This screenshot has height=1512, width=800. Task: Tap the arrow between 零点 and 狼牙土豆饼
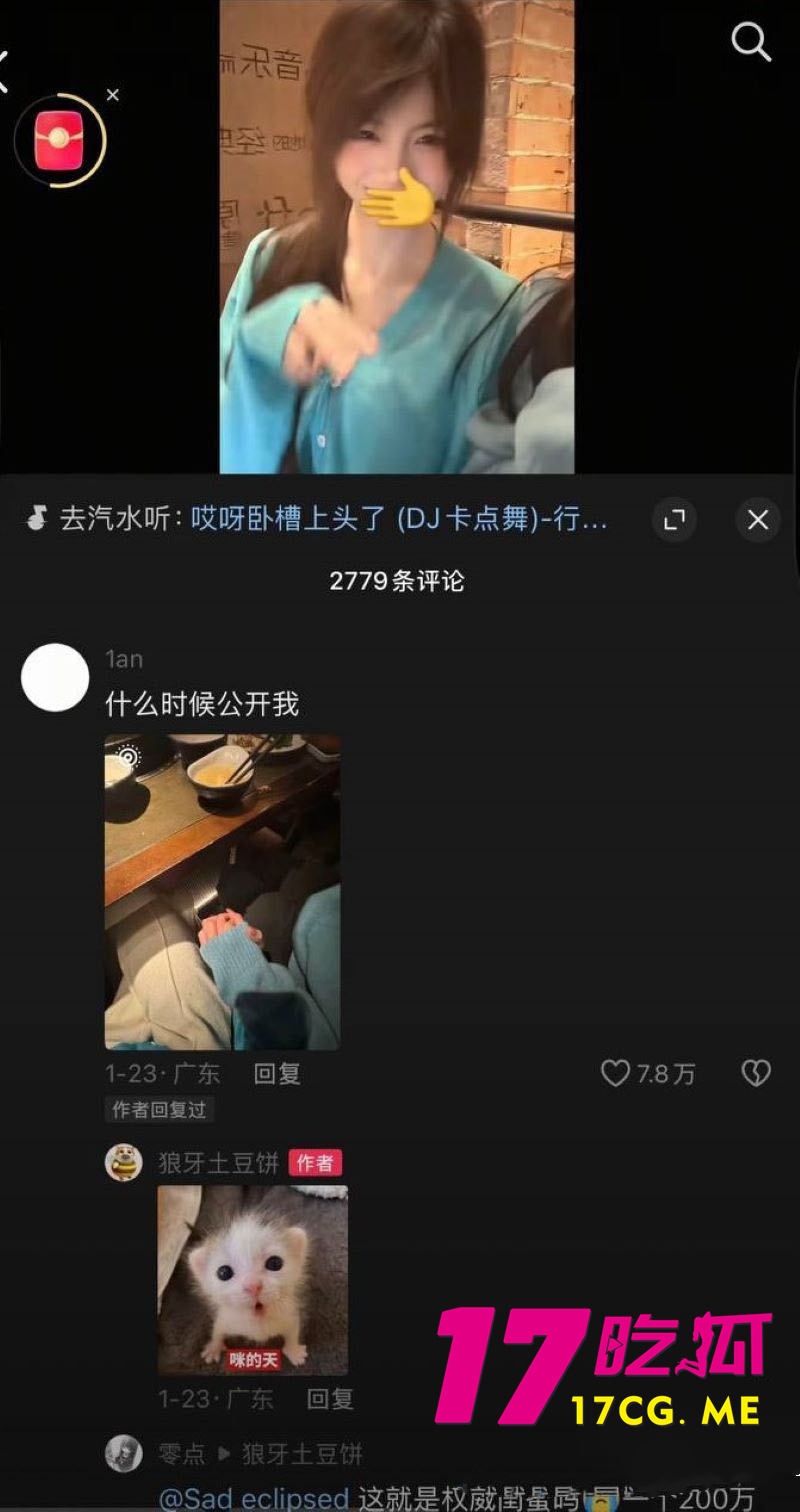coord(224,1455)
